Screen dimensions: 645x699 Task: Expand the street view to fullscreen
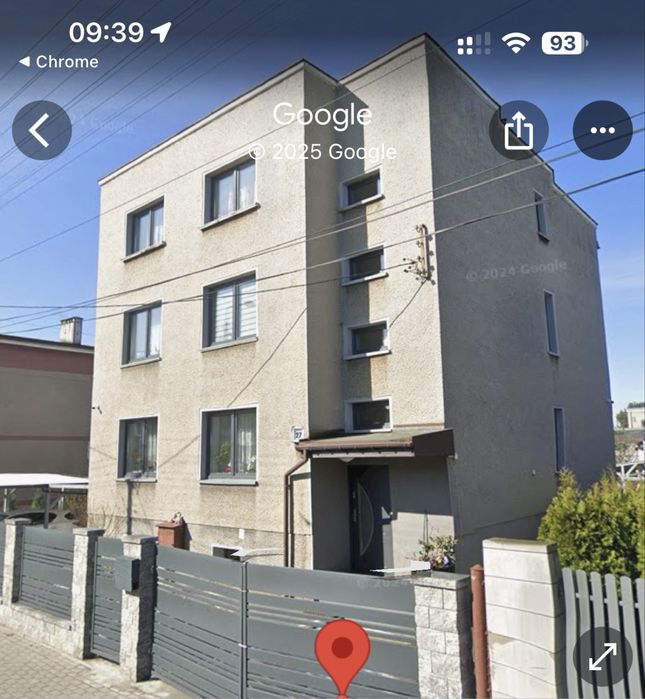[602, 657]
